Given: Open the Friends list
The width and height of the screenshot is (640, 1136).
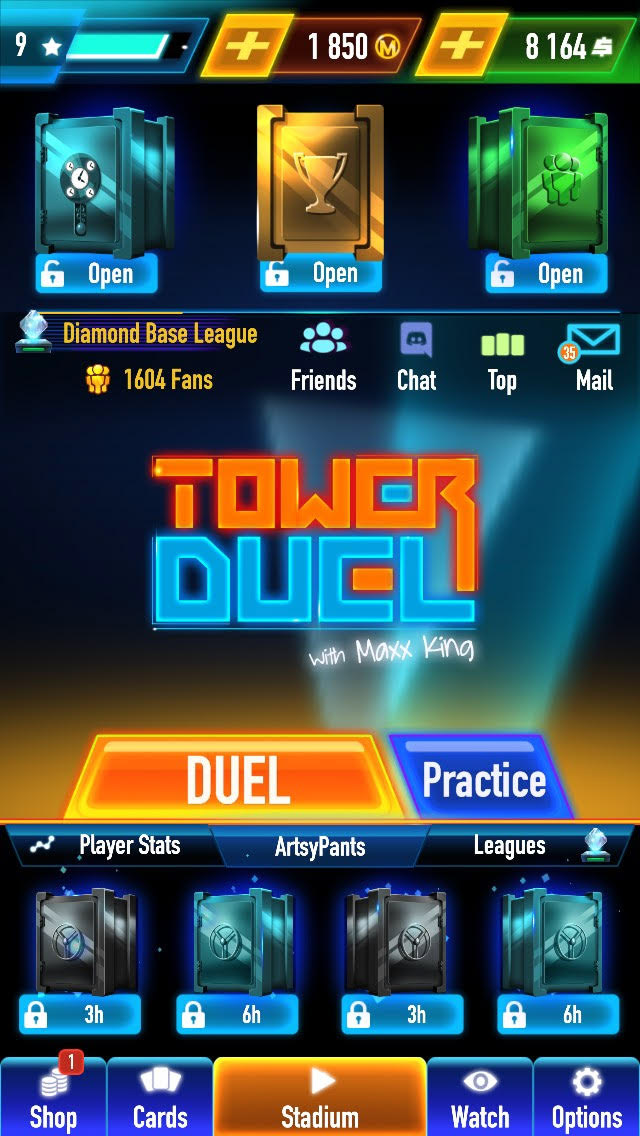Looking at the screenshot, I should coord(323,357).
